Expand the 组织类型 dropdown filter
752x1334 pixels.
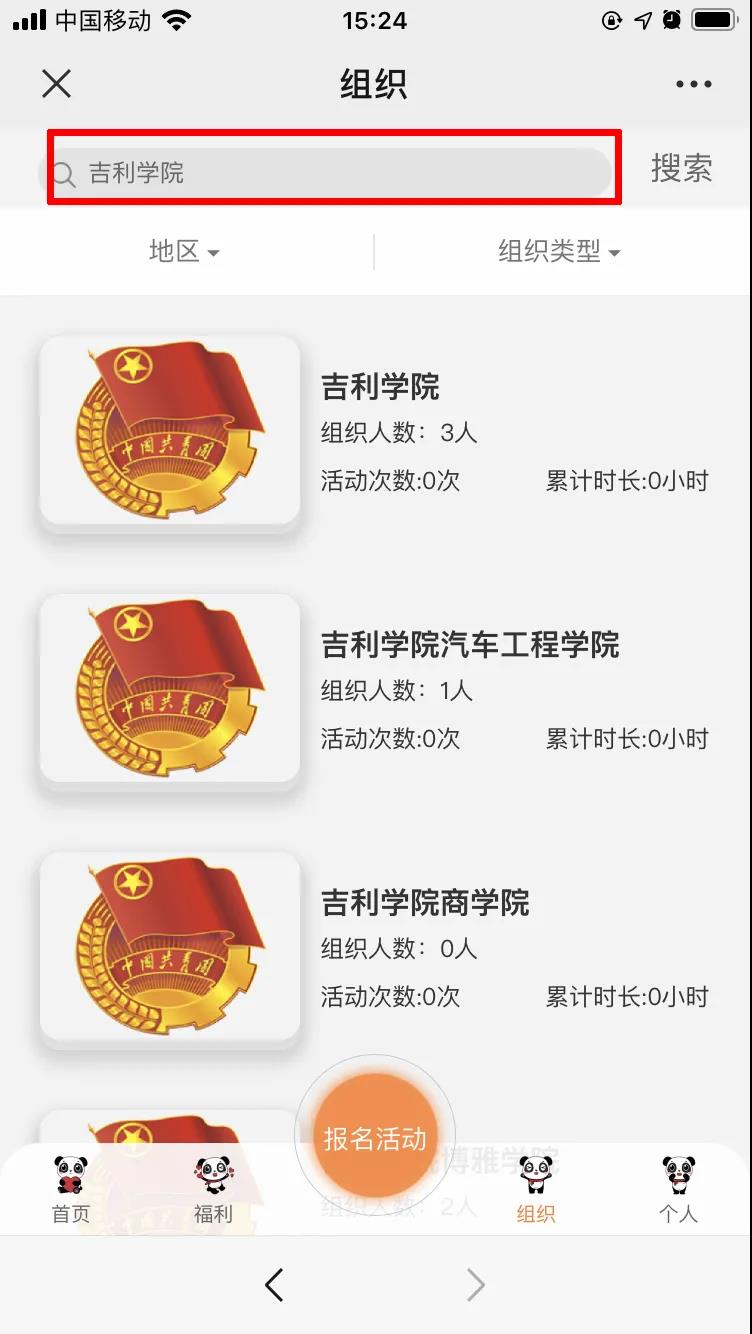click(x=560, y=251)
